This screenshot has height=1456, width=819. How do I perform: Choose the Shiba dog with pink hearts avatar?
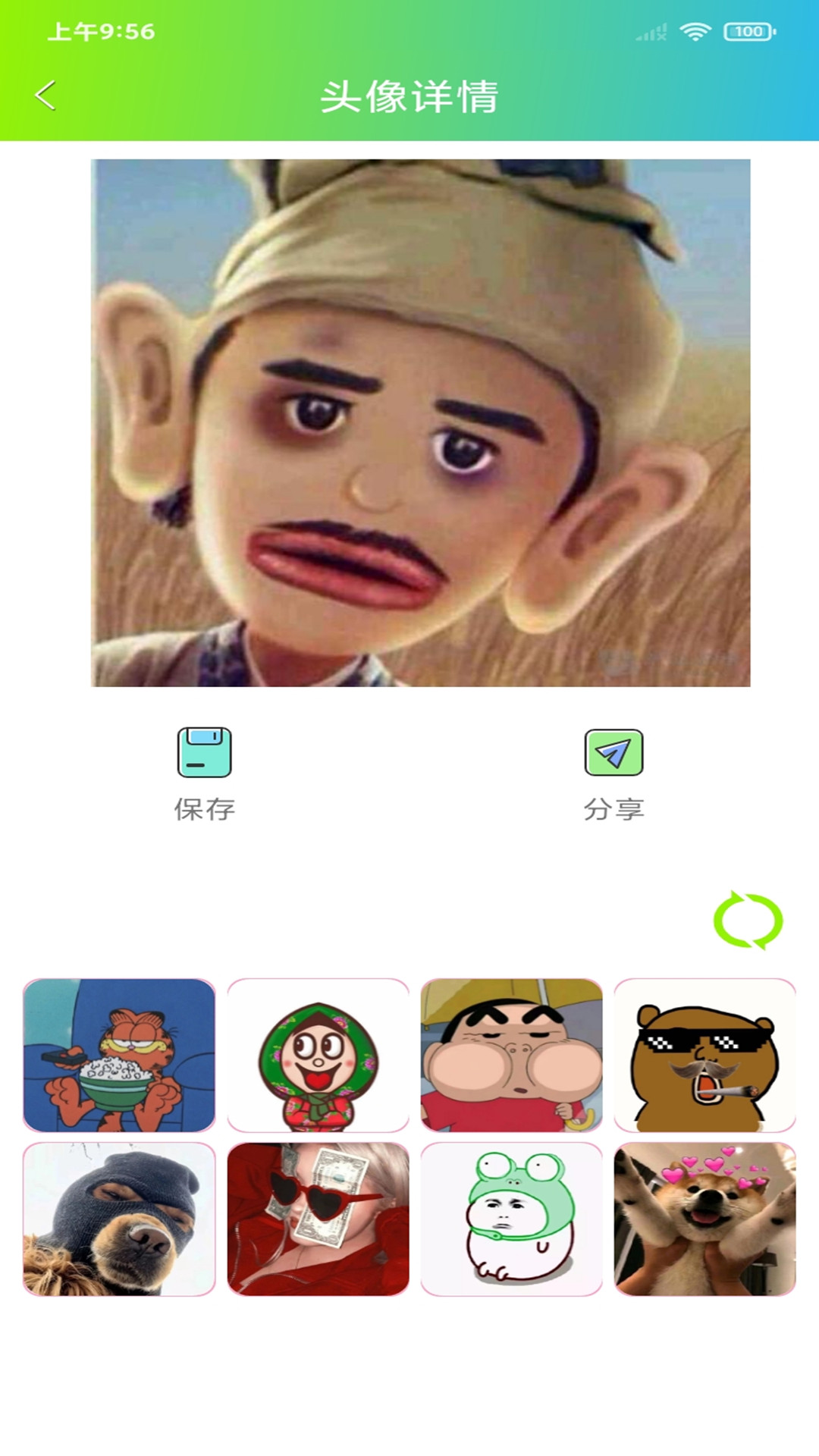(704, 1219)
